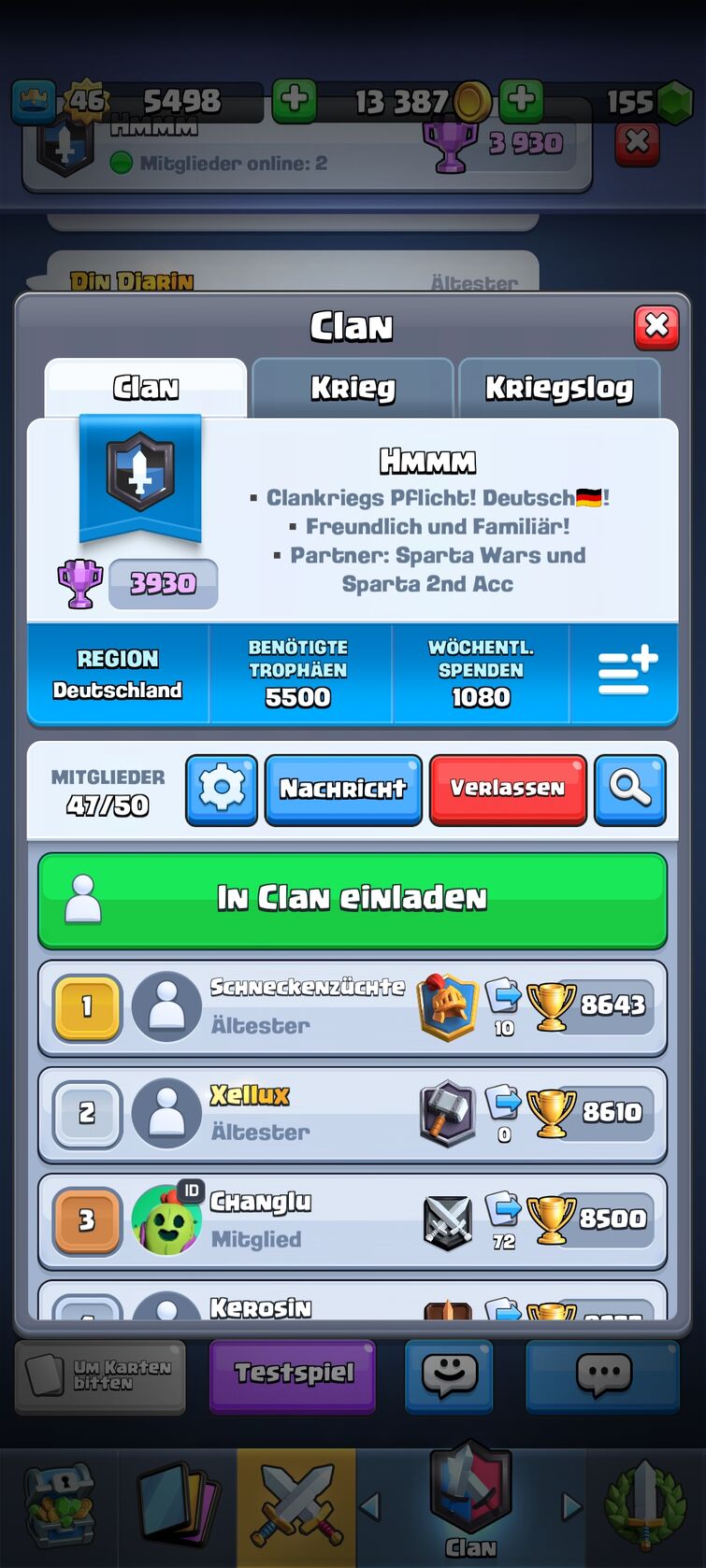706x1568 pixels.
Task: Tap the plus button beside 5498
Action: point(295,100)
